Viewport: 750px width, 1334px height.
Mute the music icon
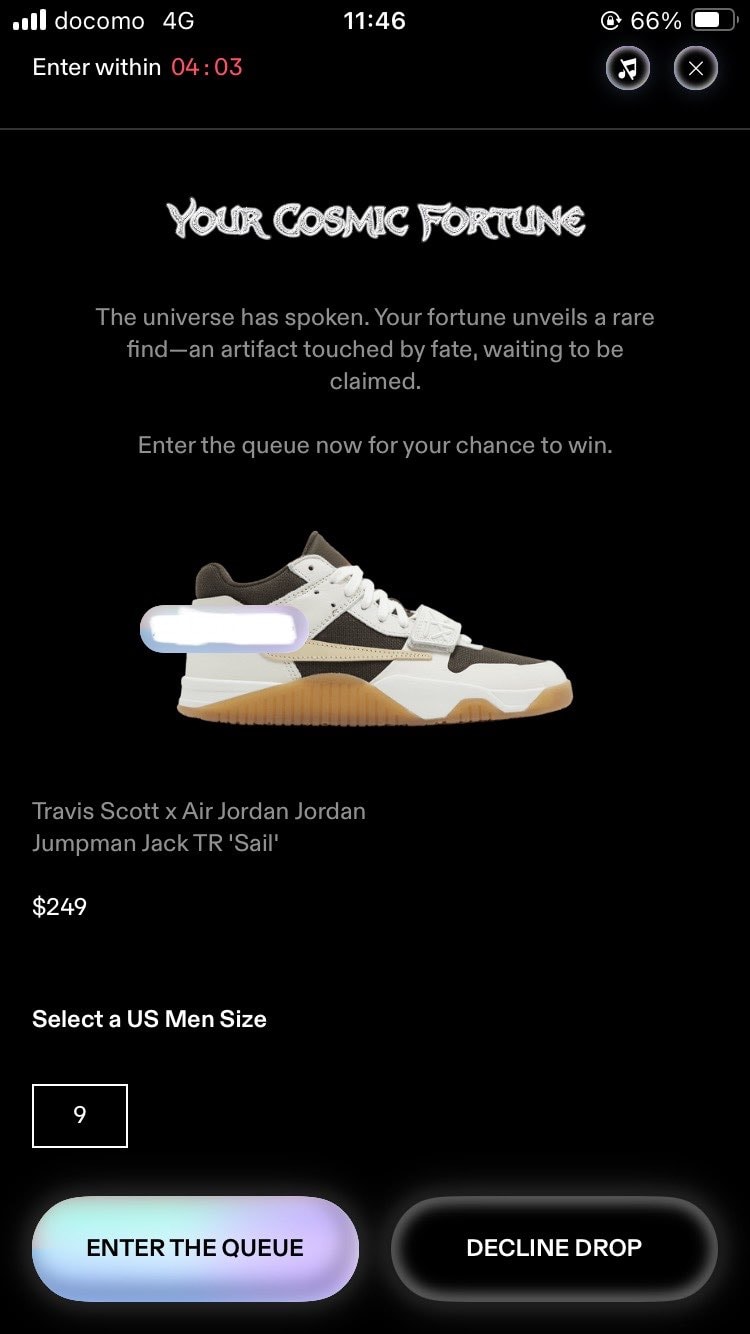click(x=628, y=69)
